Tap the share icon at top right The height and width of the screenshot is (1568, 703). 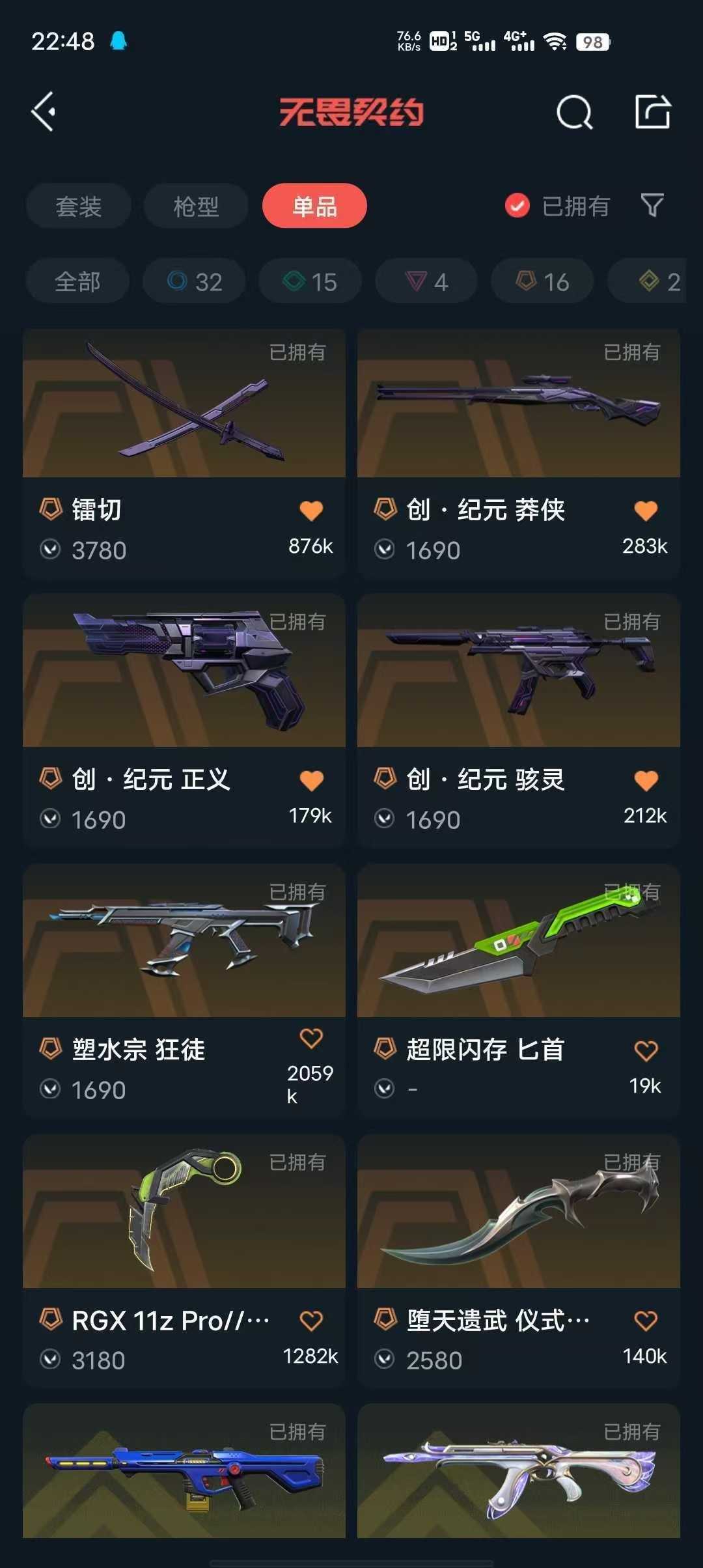tap(654, 113)
